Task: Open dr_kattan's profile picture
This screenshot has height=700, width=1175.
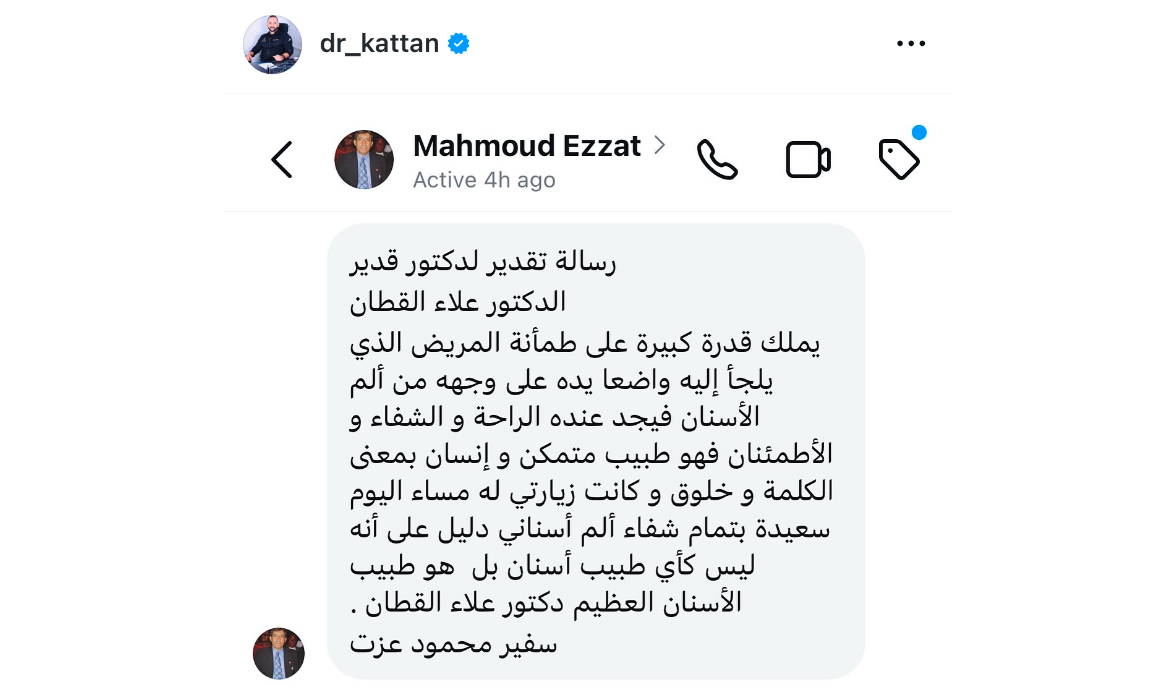Action: coord(272,44)
